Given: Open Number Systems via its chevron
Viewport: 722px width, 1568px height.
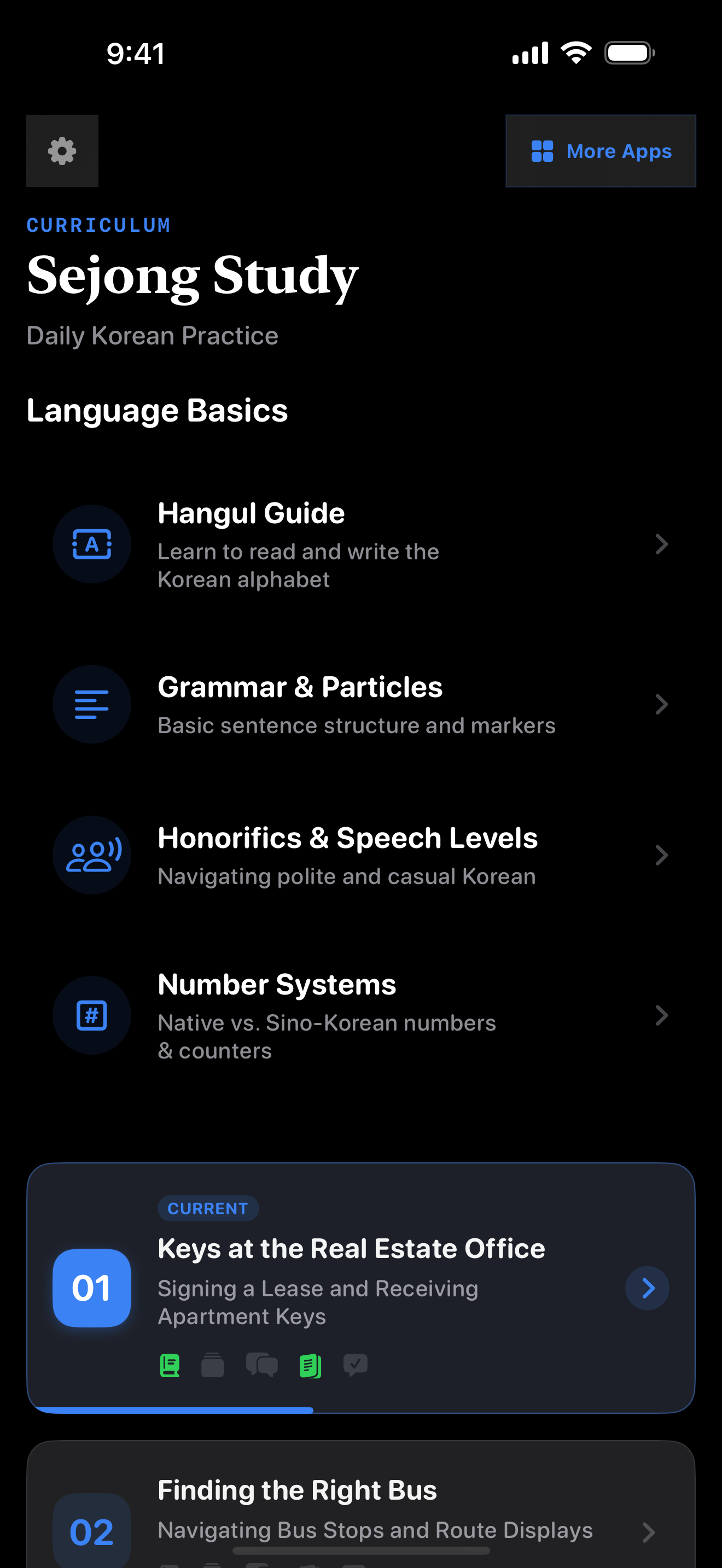Looking at the screenshot, I should (x=662, y=1015).
